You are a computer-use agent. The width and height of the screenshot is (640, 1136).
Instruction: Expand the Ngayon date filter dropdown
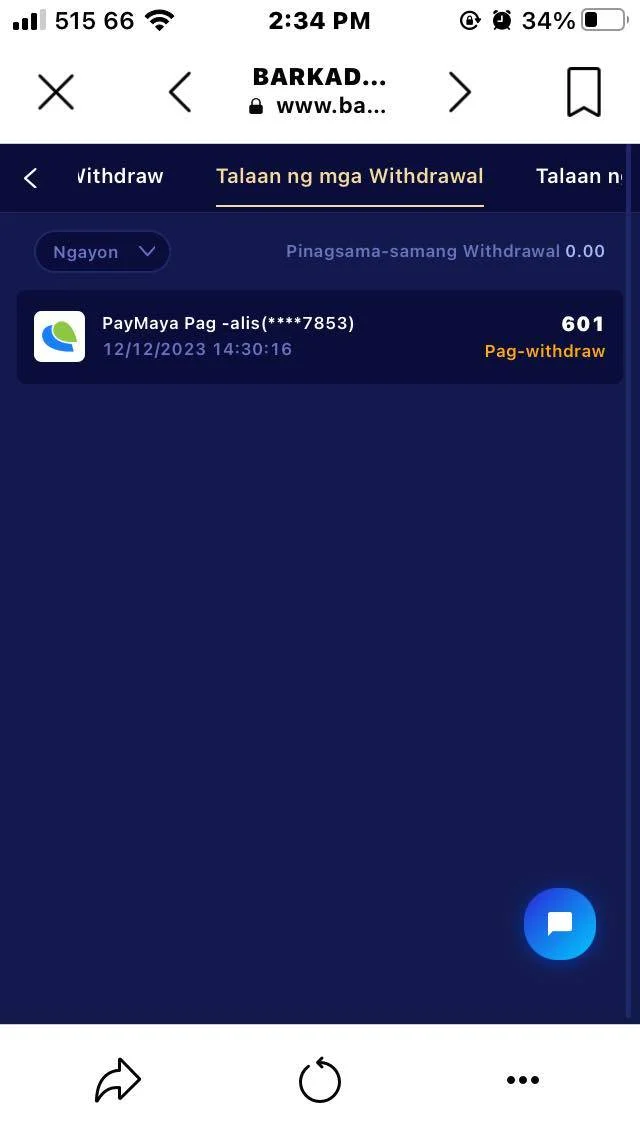pos(102,251)
